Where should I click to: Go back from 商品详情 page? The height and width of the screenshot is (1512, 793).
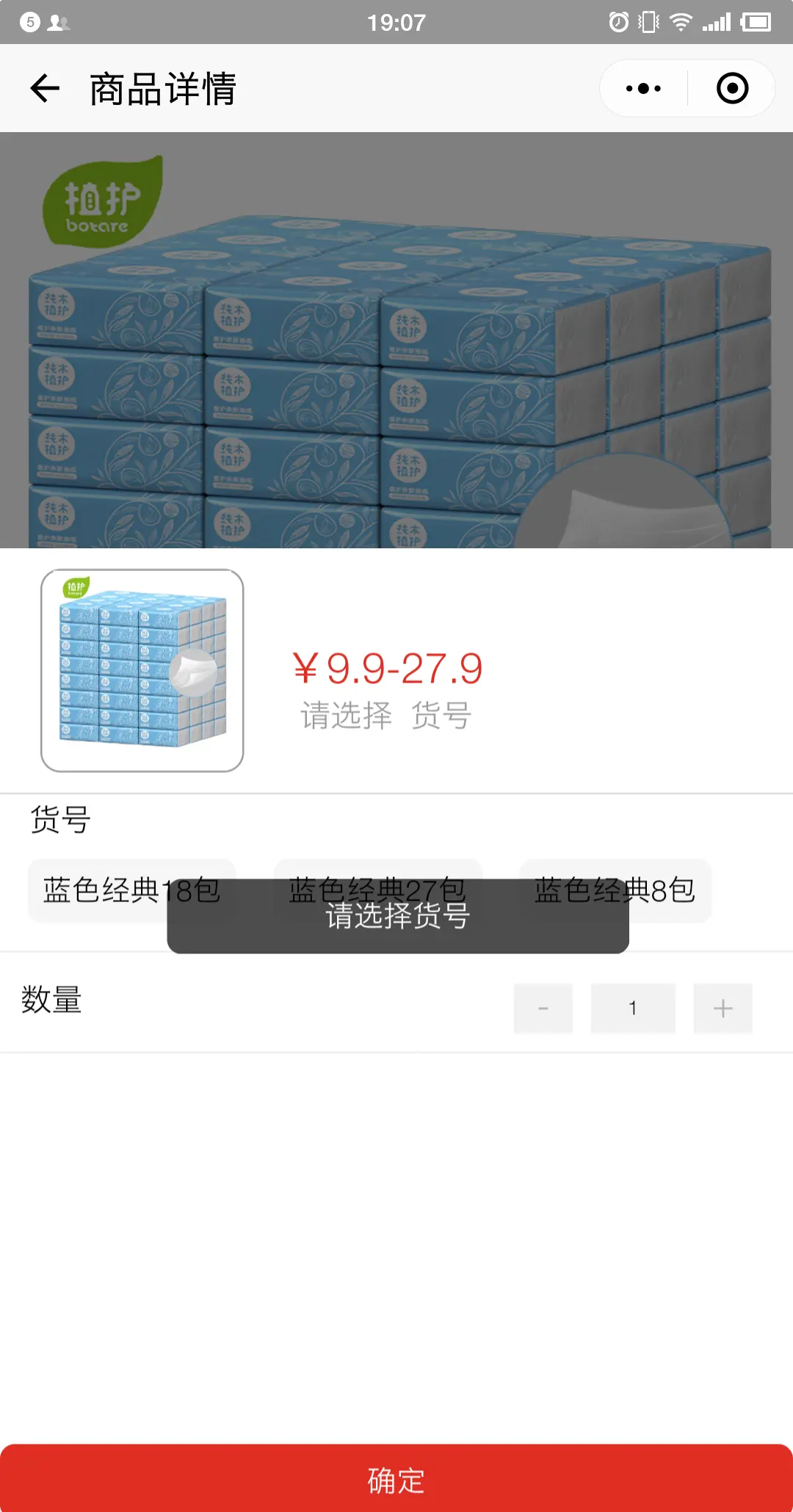click(x=45, y=89)
